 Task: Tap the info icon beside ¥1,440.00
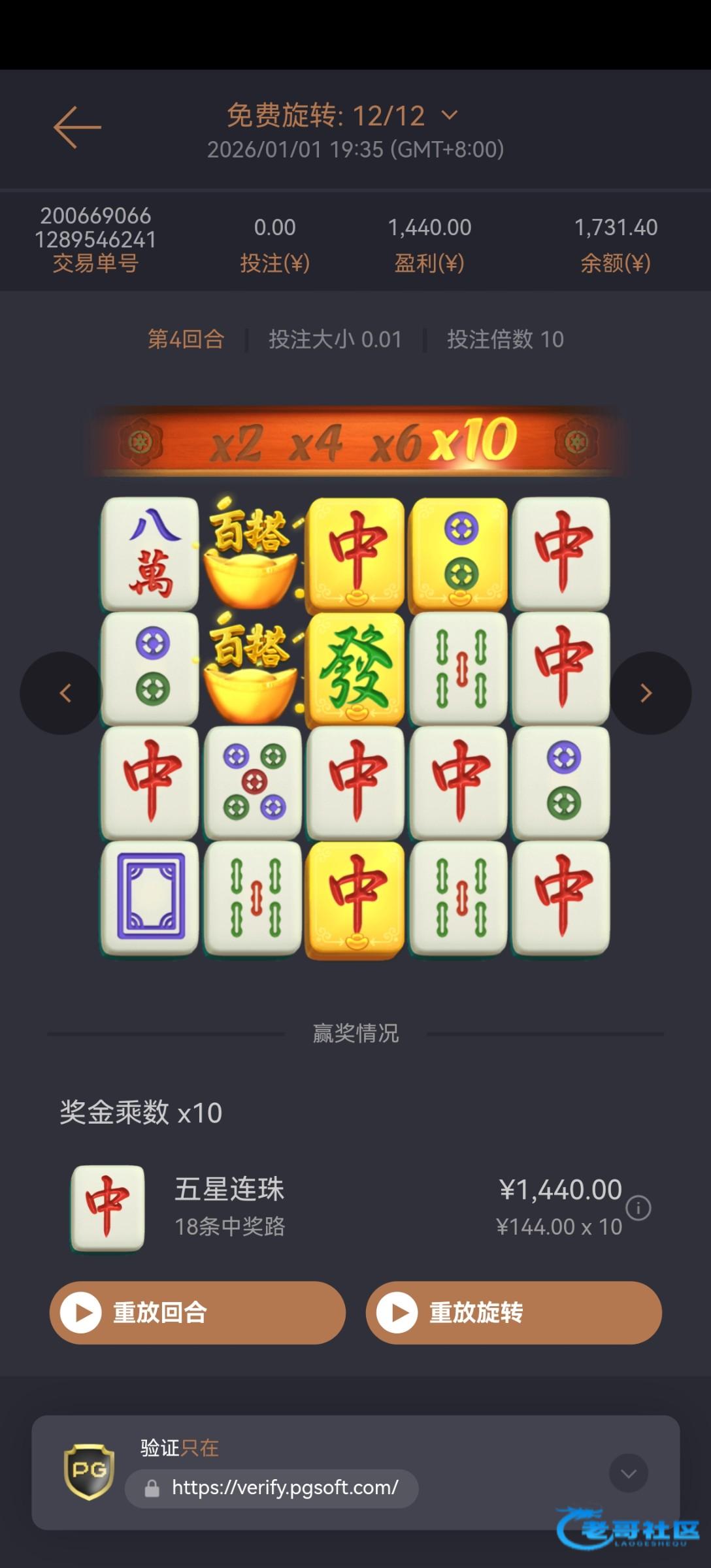(x=638, y=1207)
